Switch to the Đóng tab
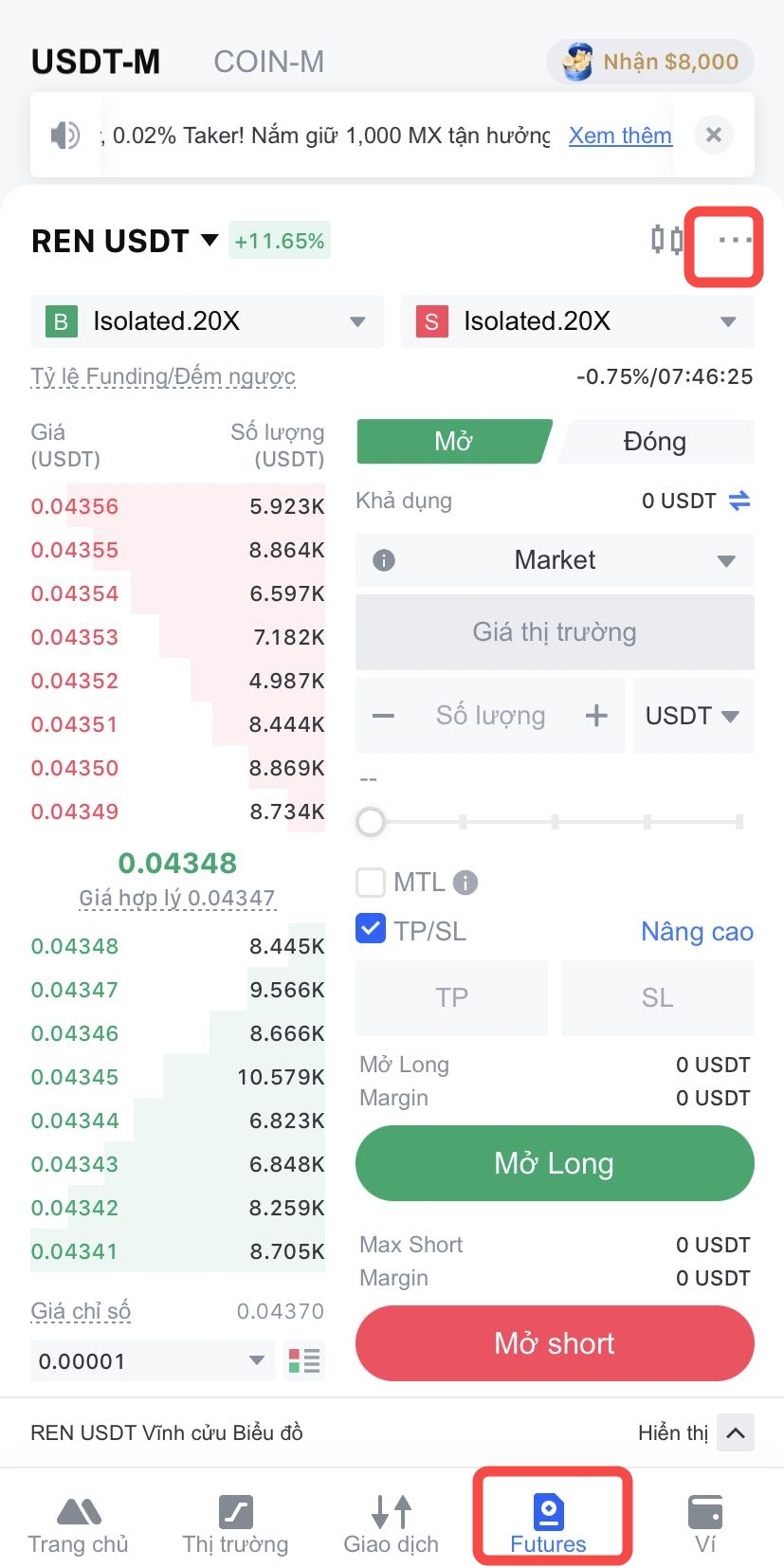Image resolution: width=784 pixels, height=1568 pixels. point(655,442)
